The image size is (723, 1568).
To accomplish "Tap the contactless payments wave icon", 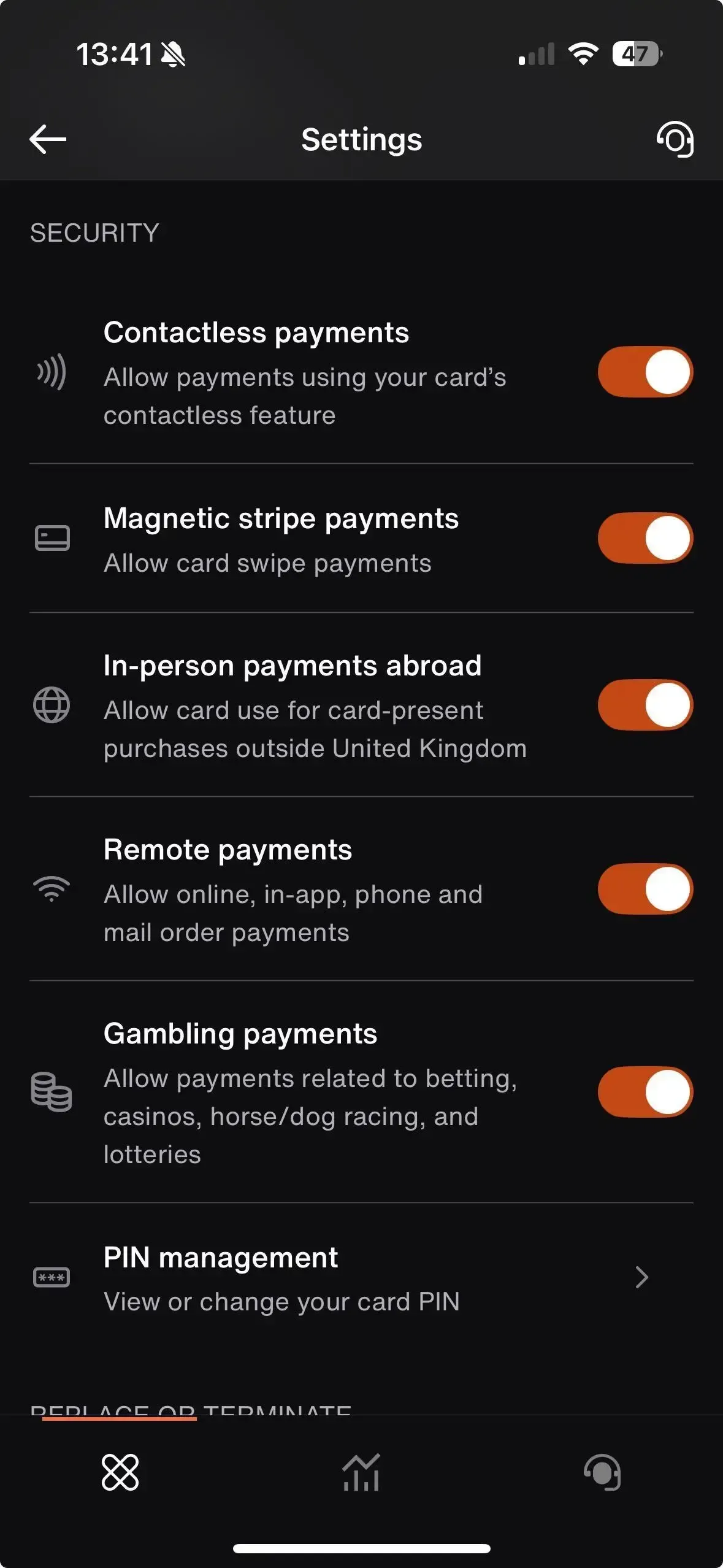I will (52, 372).
